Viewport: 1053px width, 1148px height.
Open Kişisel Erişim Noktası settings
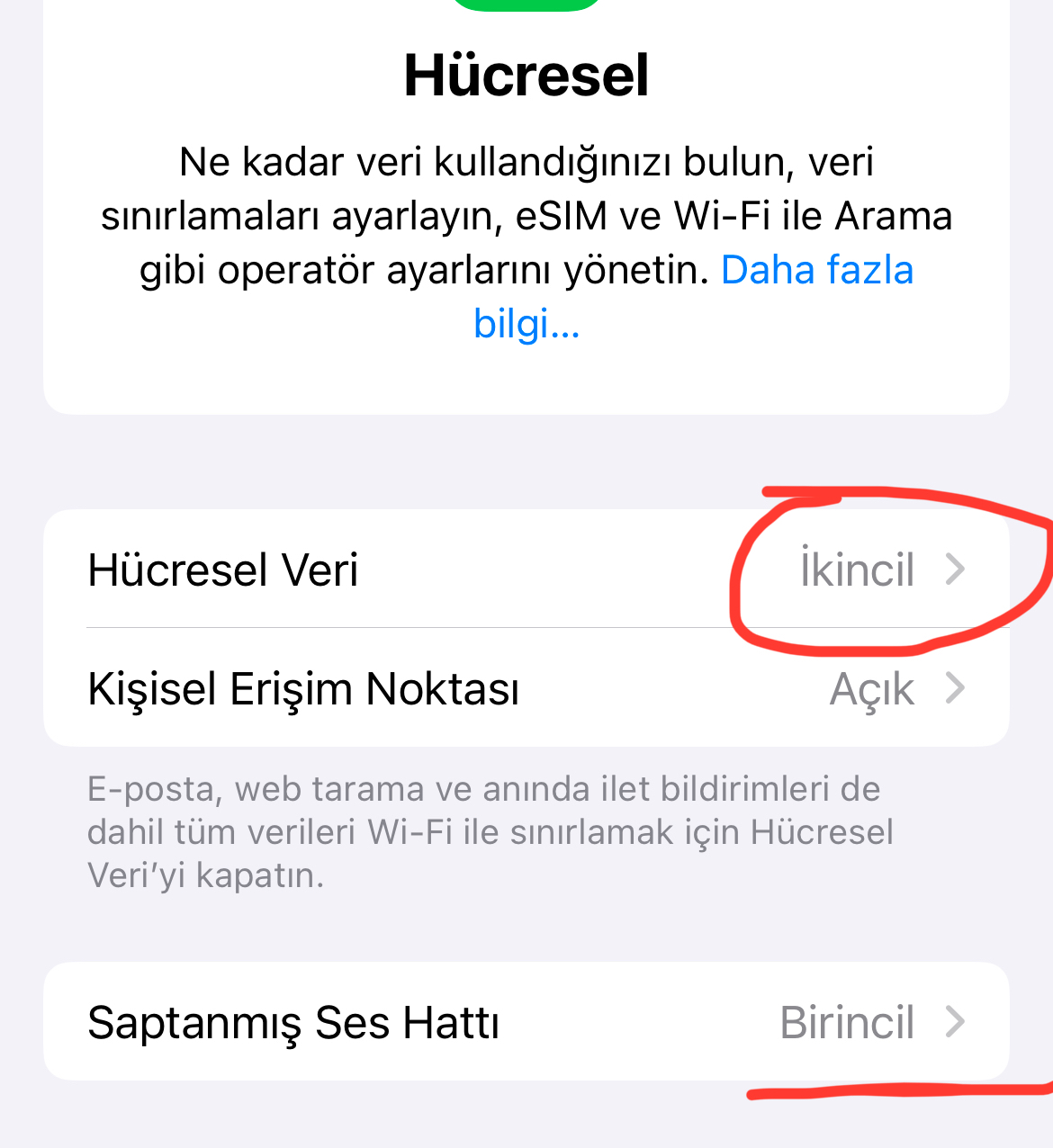pos(526,688)
